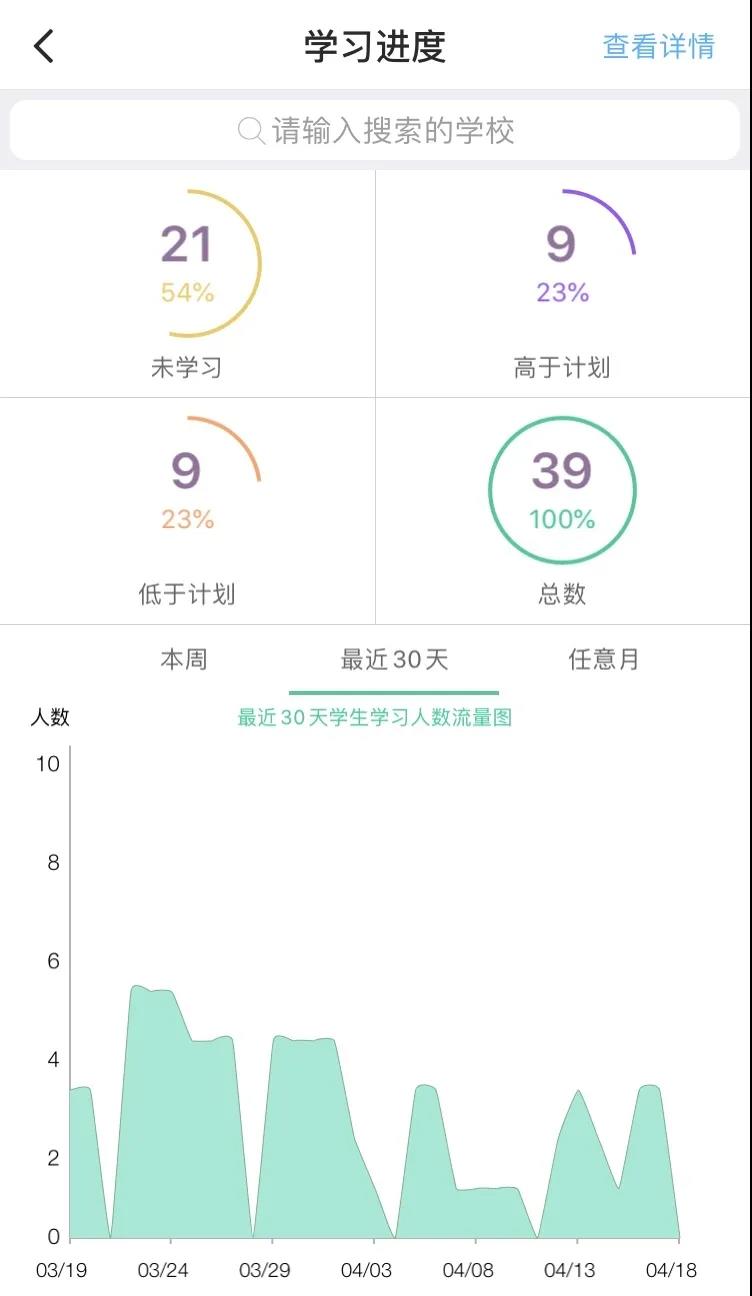Switch to the 任意月 tab
The height and width of the screenshot is (1296, 752).
[x=603, y=659]
